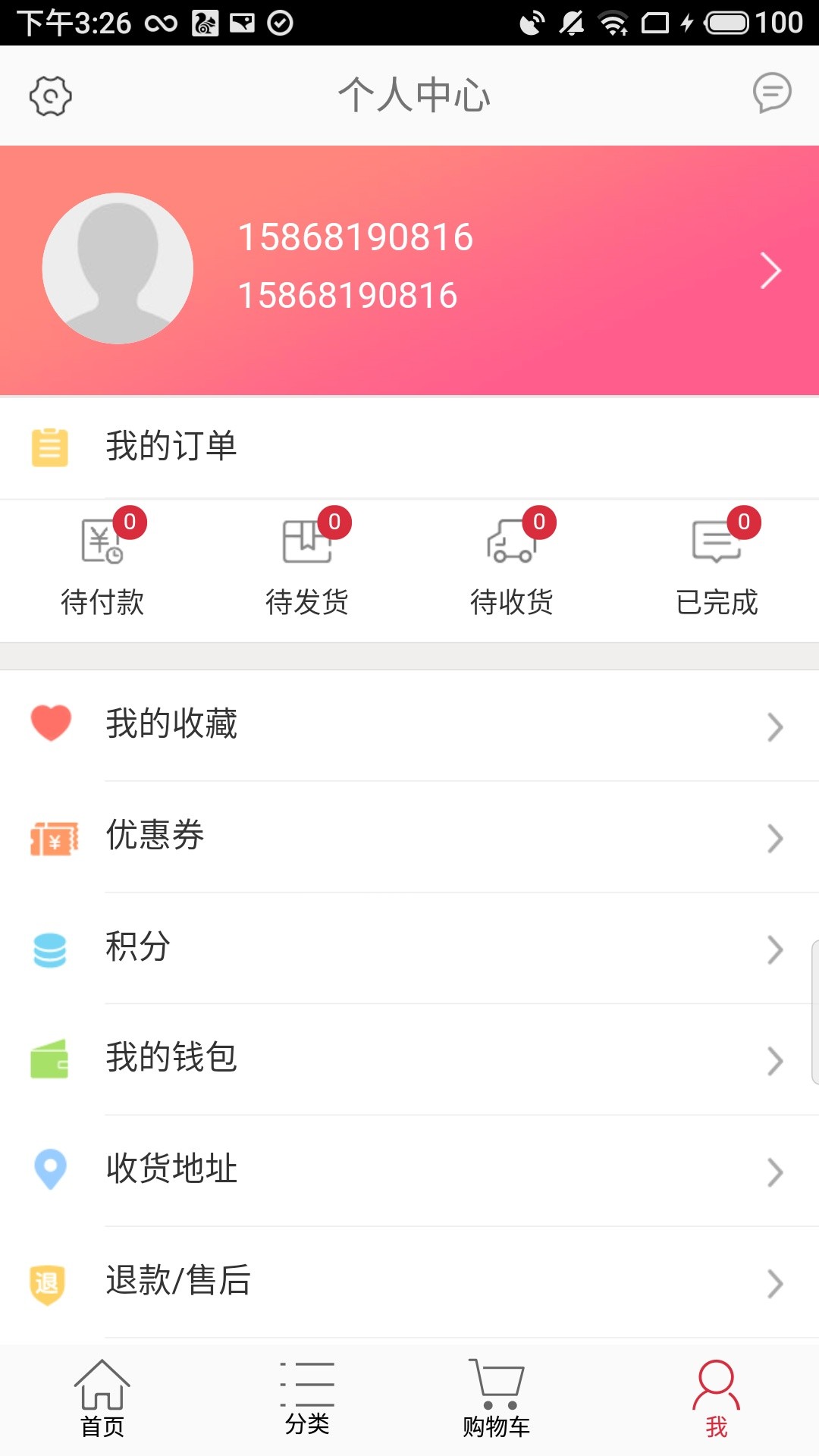Open 收货地址 shipping addresses
Viewport: 819px width, 1456px height.
pyautogui.click(x=409, y=1170)
